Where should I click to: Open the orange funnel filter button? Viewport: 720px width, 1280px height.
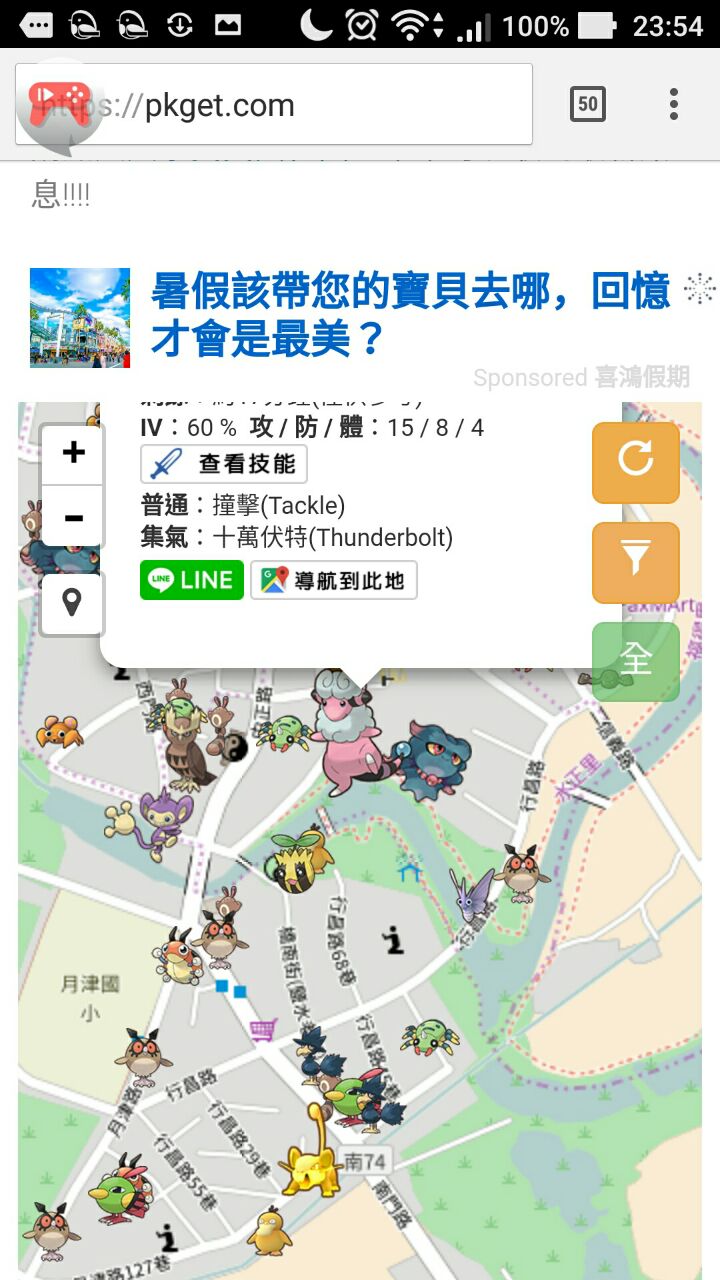point(635,561)
